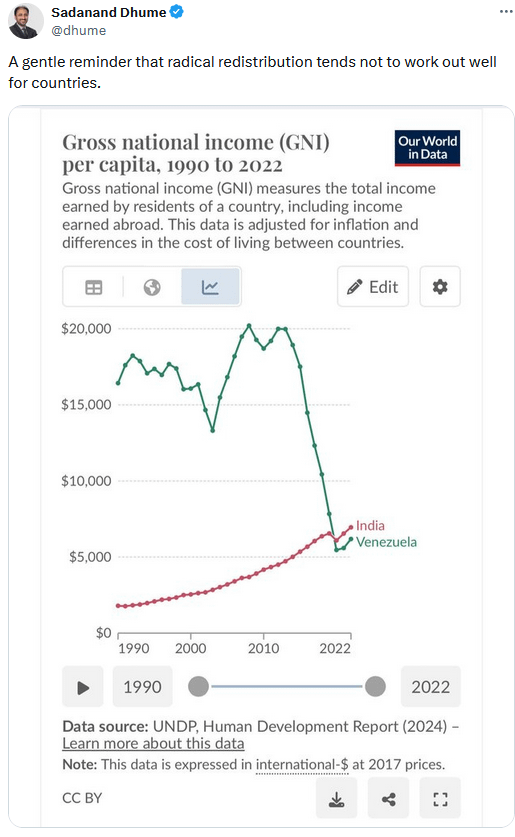Tap the Sadanand Dhume display name
The image size is (515, 837).
(x=108, y=12)
